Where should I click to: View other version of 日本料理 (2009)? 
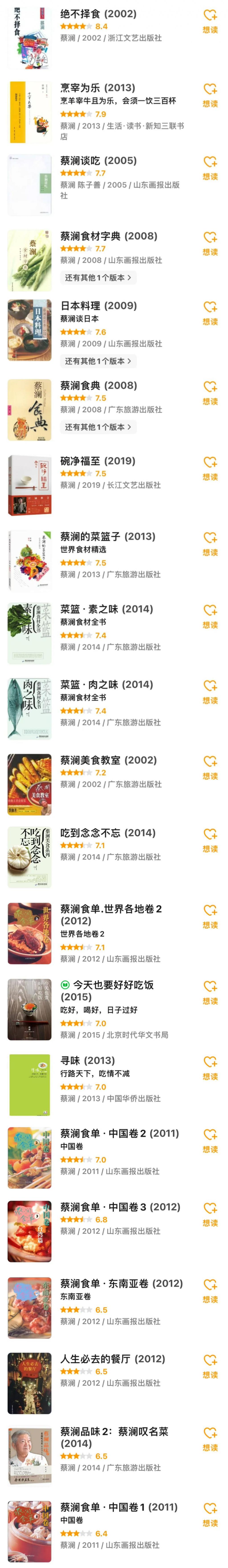coord(98,361)
